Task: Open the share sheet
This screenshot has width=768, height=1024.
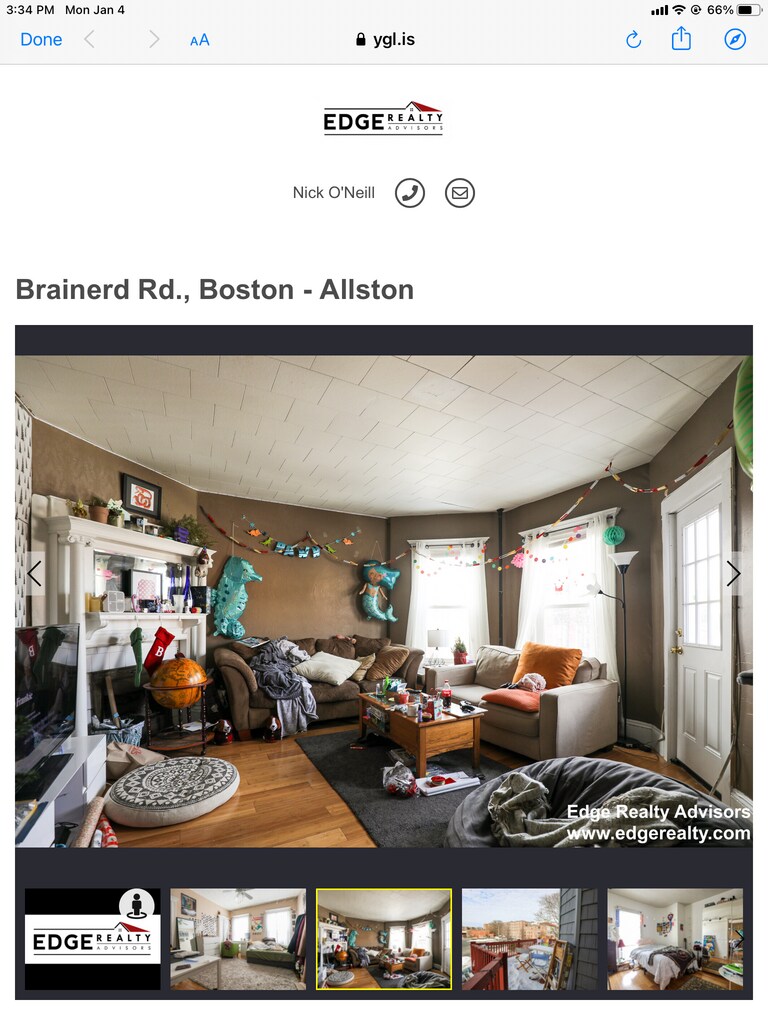Action: point(681,38)
